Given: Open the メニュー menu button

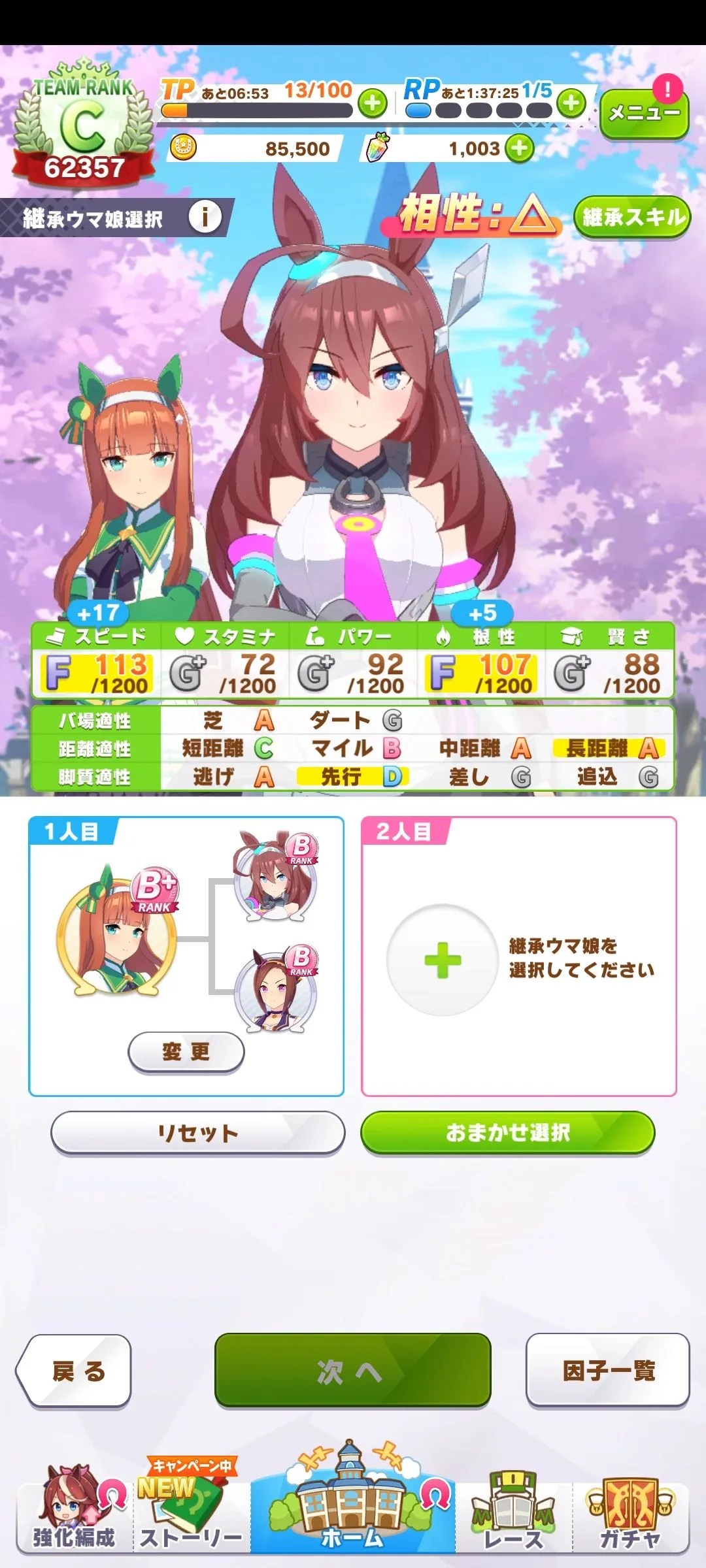Looking at the screenshot, I should point(644,114).
